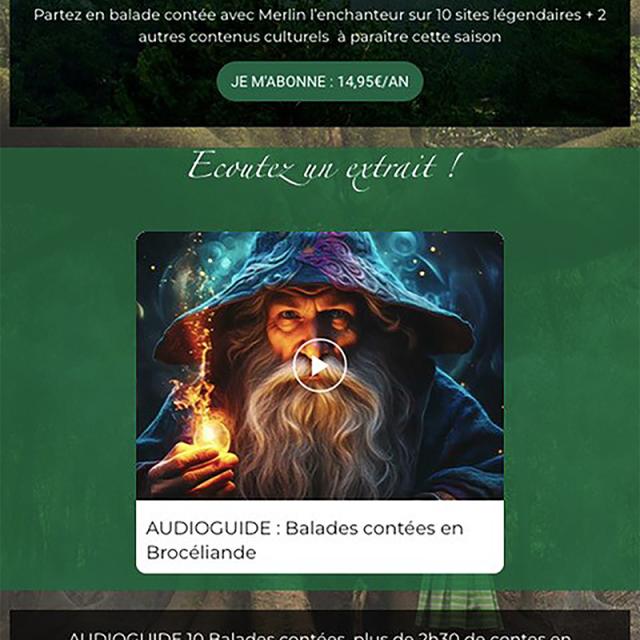Subscribe with JE M'ABONNE : 14,95€/AN button
The width and height of the screenshot is (640, 640).
tap(320, 82)
